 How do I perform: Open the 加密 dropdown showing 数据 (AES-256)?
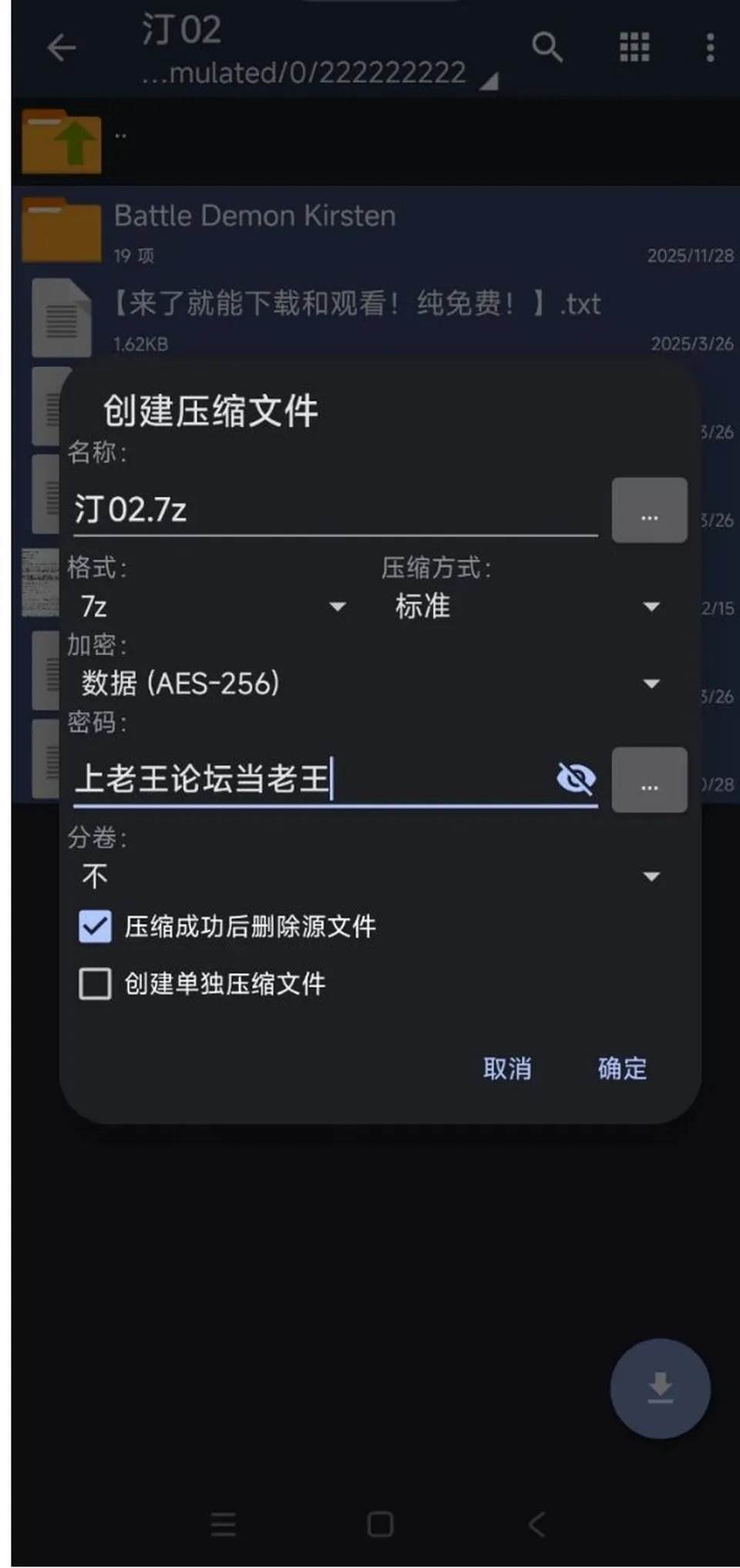click(370, 683)
